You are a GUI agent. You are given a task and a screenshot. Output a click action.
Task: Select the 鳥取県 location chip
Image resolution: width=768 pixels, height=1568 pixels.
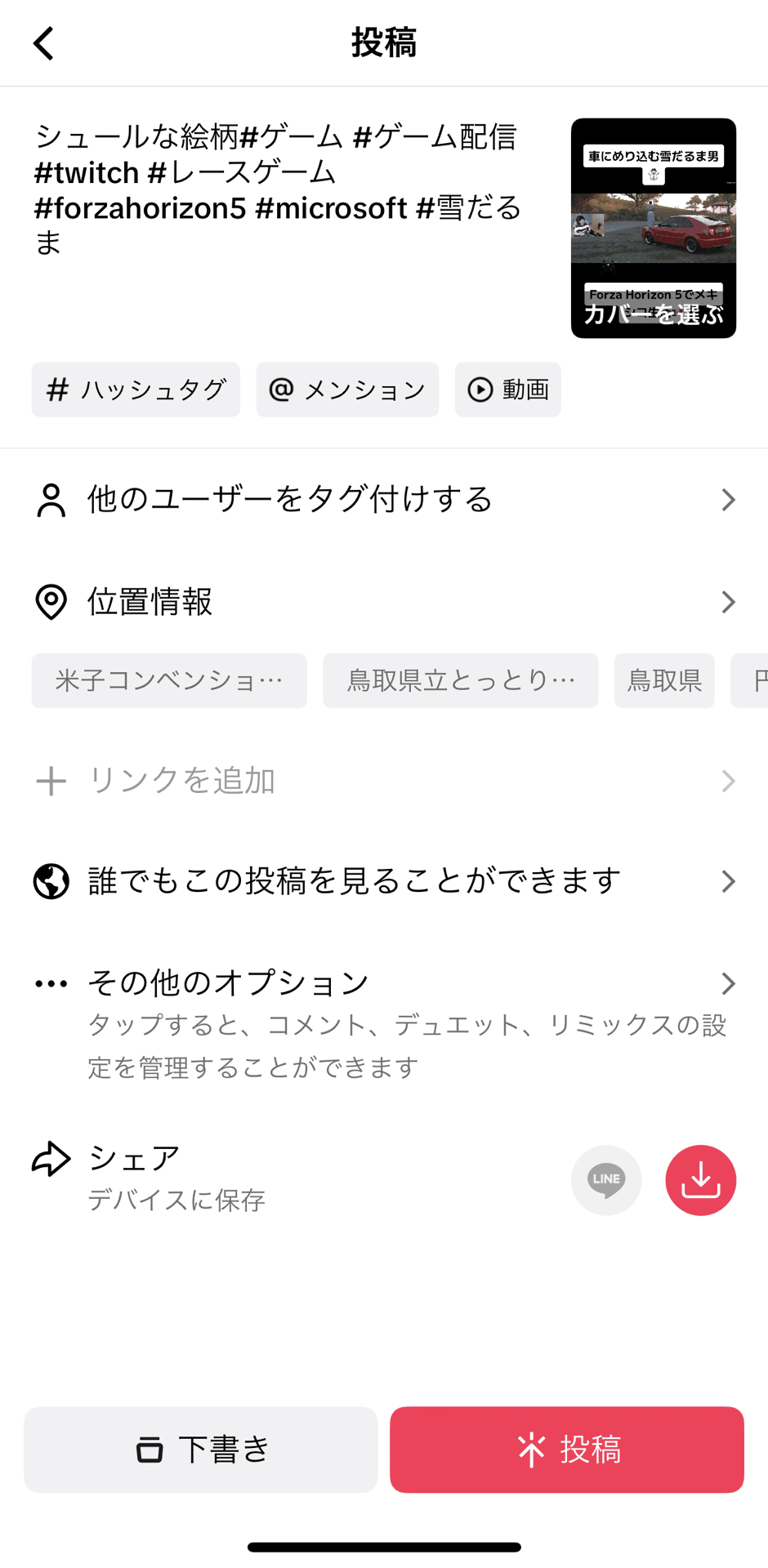[664, 680]
